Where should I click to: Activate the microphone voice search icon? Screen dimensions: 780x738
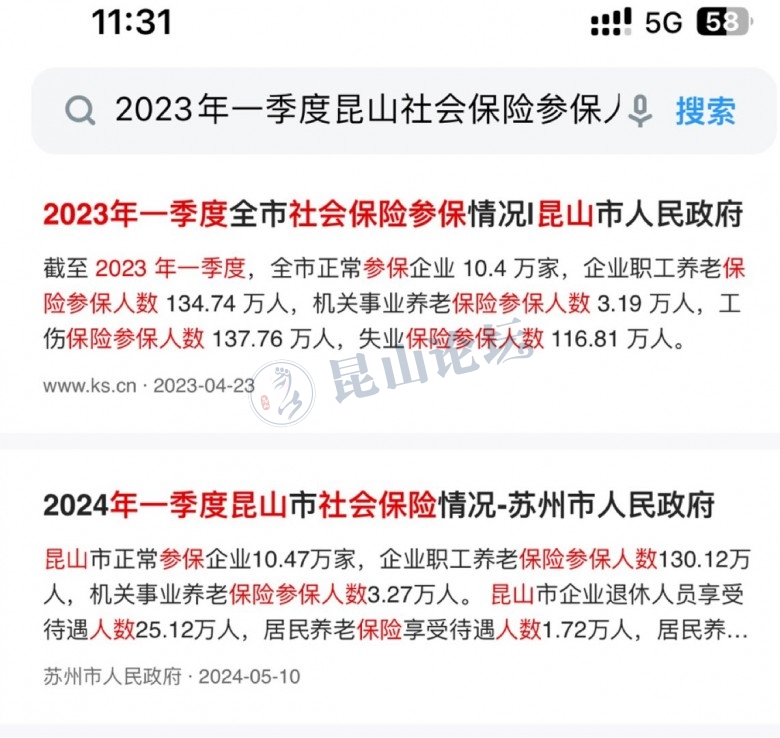pyautogui.click(x=640, y=111)
